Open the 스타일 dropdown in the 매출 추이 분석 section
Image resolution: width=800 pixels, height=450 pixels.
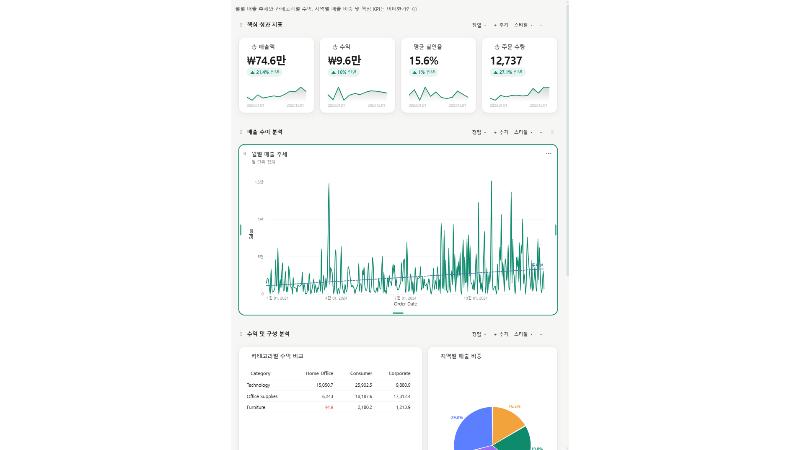[523, 132]
